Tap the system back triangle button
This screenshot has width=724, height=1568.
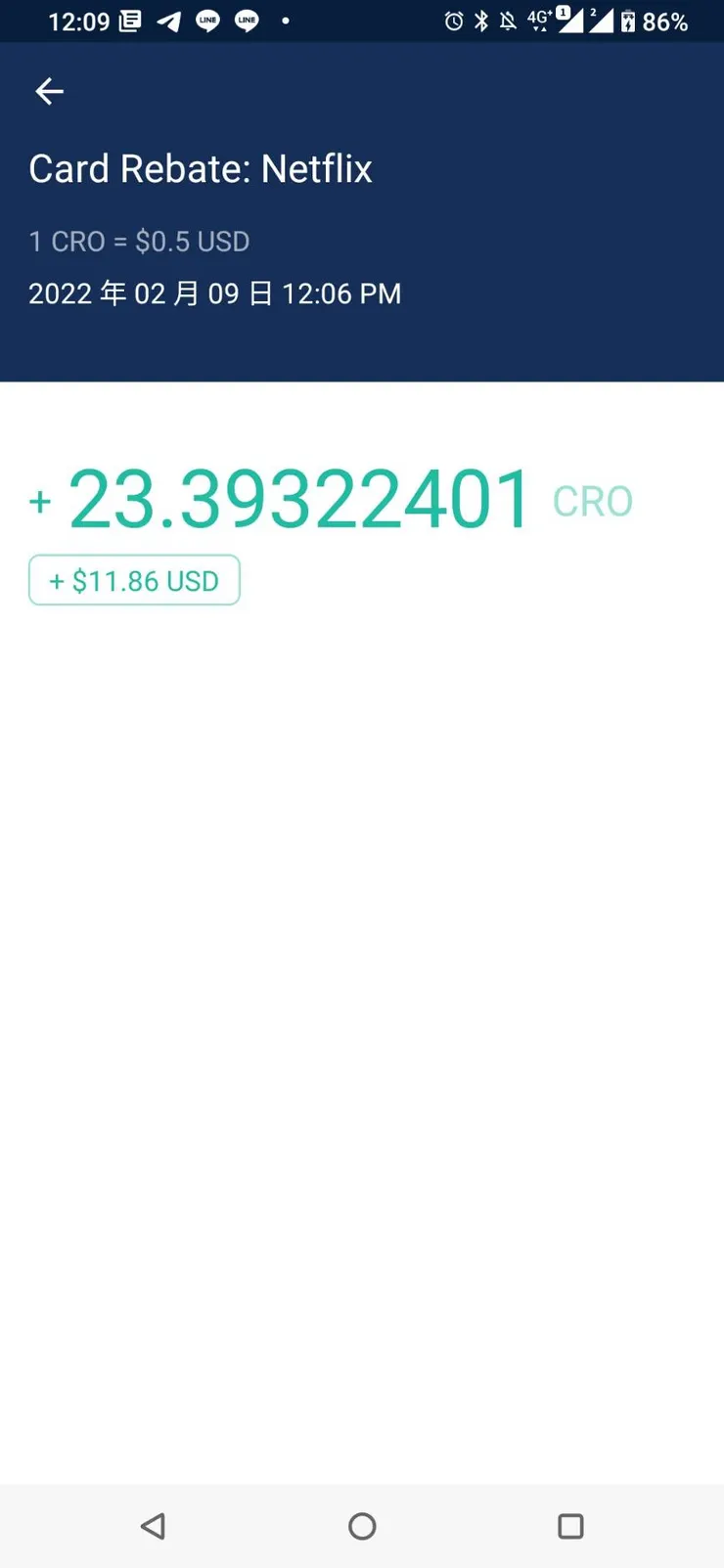pyautogui.click(x=154, y=1526)
